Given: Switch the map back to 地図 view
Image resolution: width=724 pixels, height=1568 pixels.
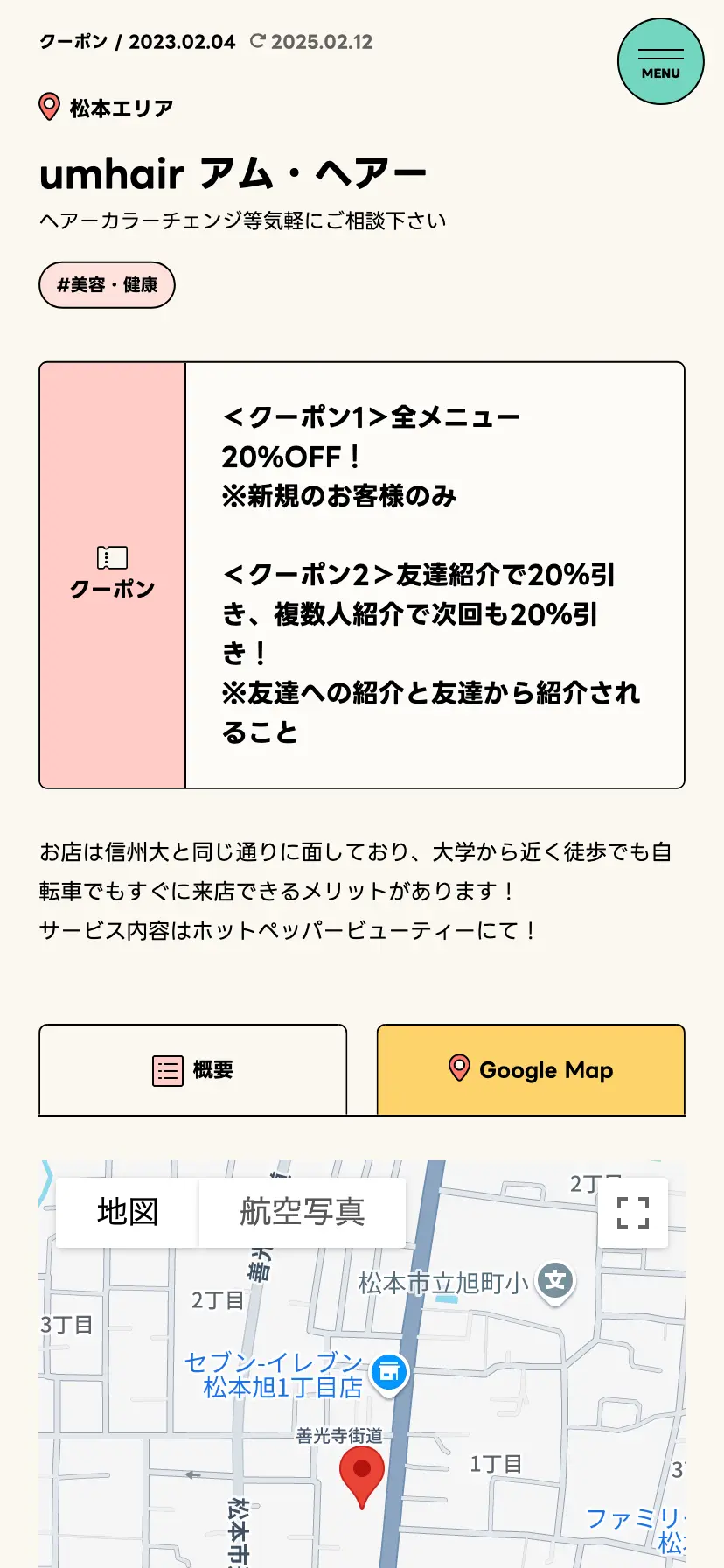Looking at the screenshot, I should pos(127,1213).
